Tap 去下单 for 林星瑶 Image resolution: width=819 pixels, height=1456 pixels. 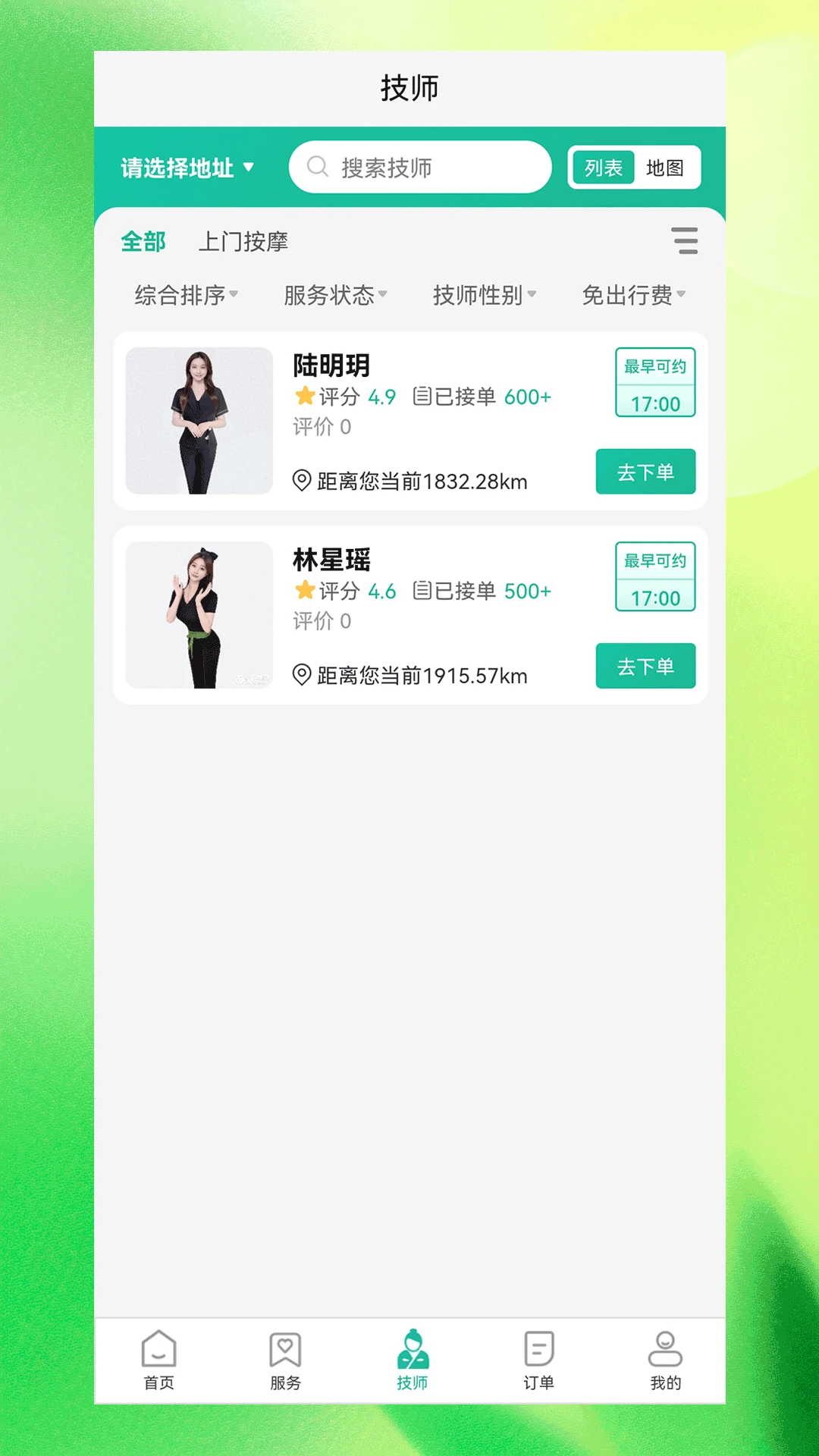tap(645, 666)
